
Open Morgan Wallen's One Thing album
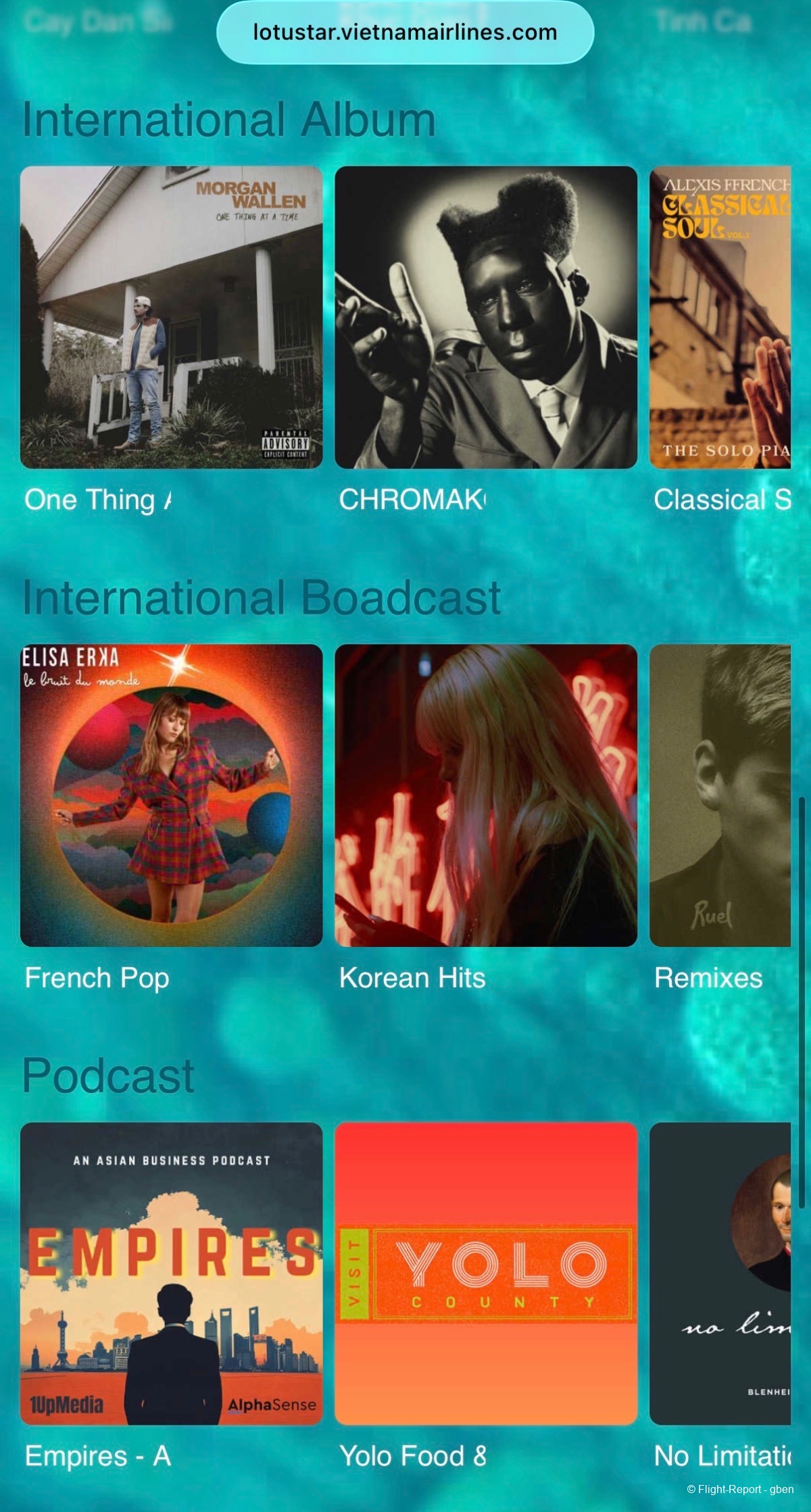171,318
